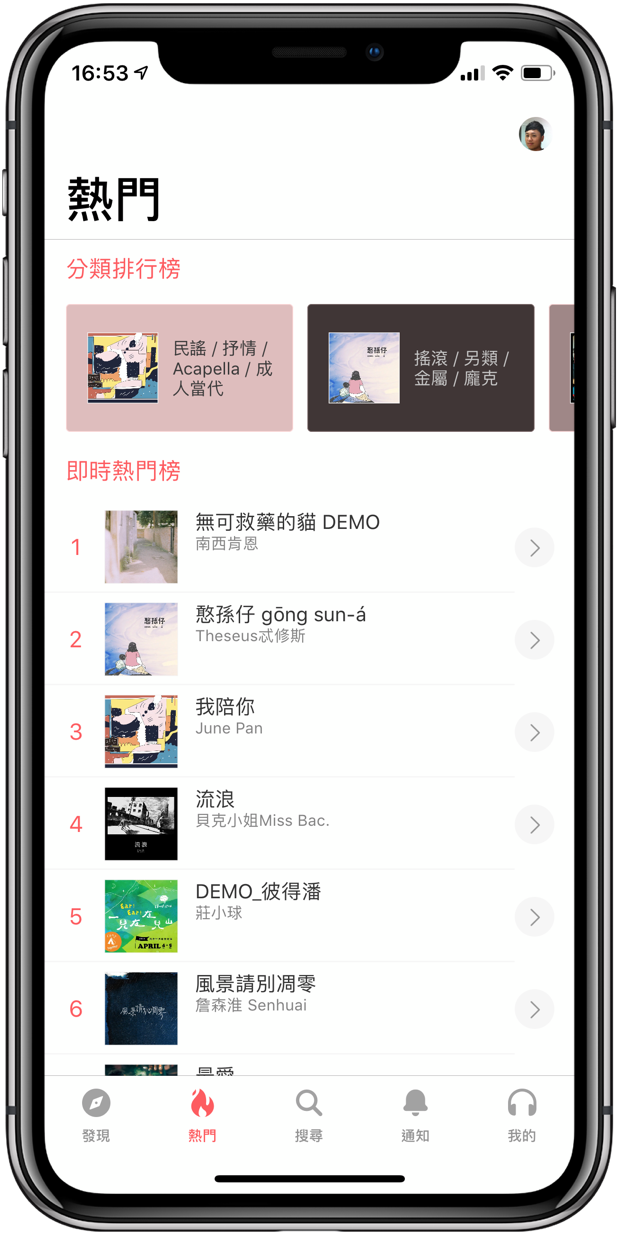Tap the arrow next to 流浪
This screenshot has height=1234, width=620.
click(x=535, y=825)
